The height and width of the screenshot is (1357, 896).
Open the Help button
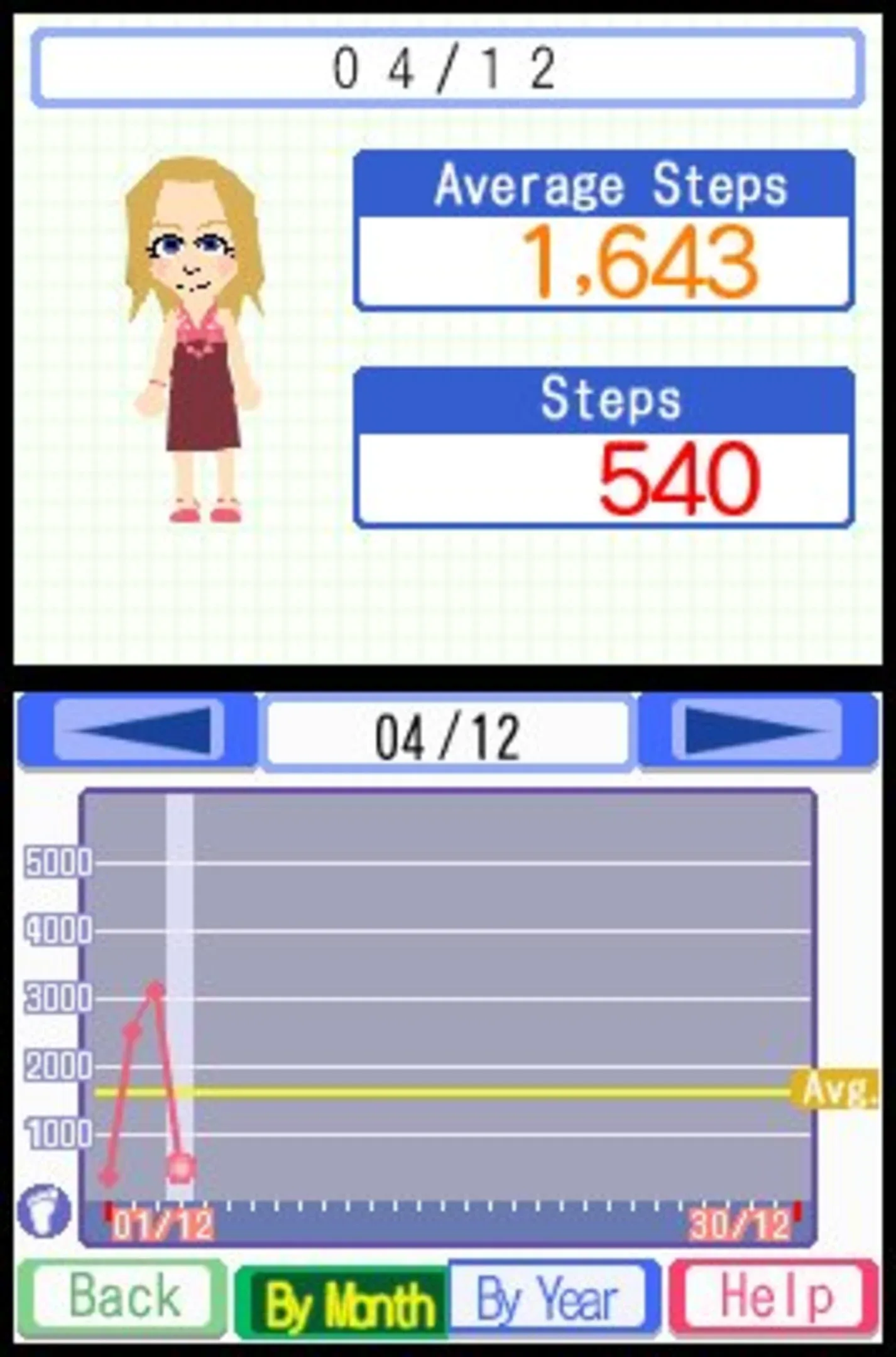(x=774, y=1297)
